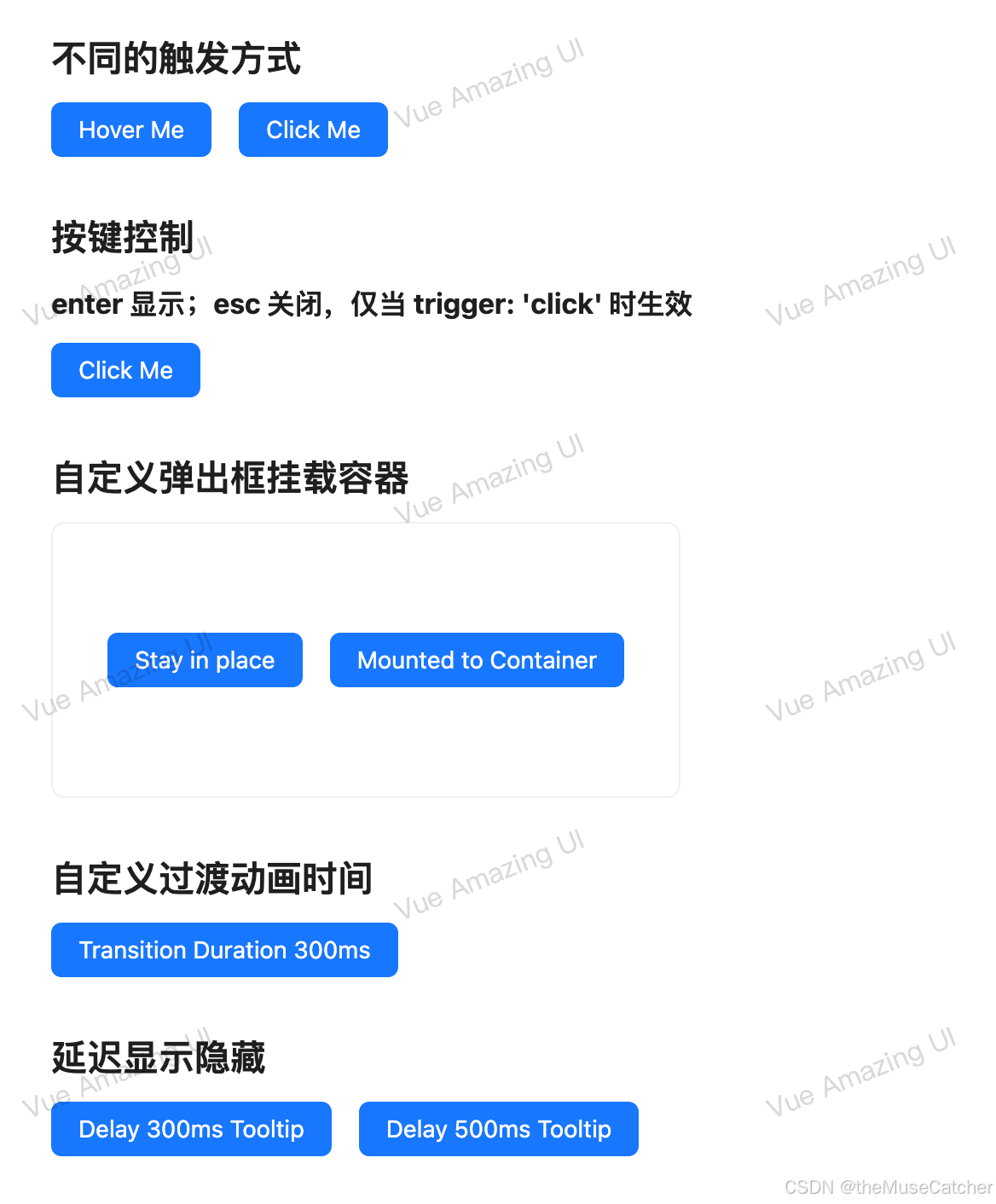Click the 延迟显示隐藏 heading

coord(159,1057)
